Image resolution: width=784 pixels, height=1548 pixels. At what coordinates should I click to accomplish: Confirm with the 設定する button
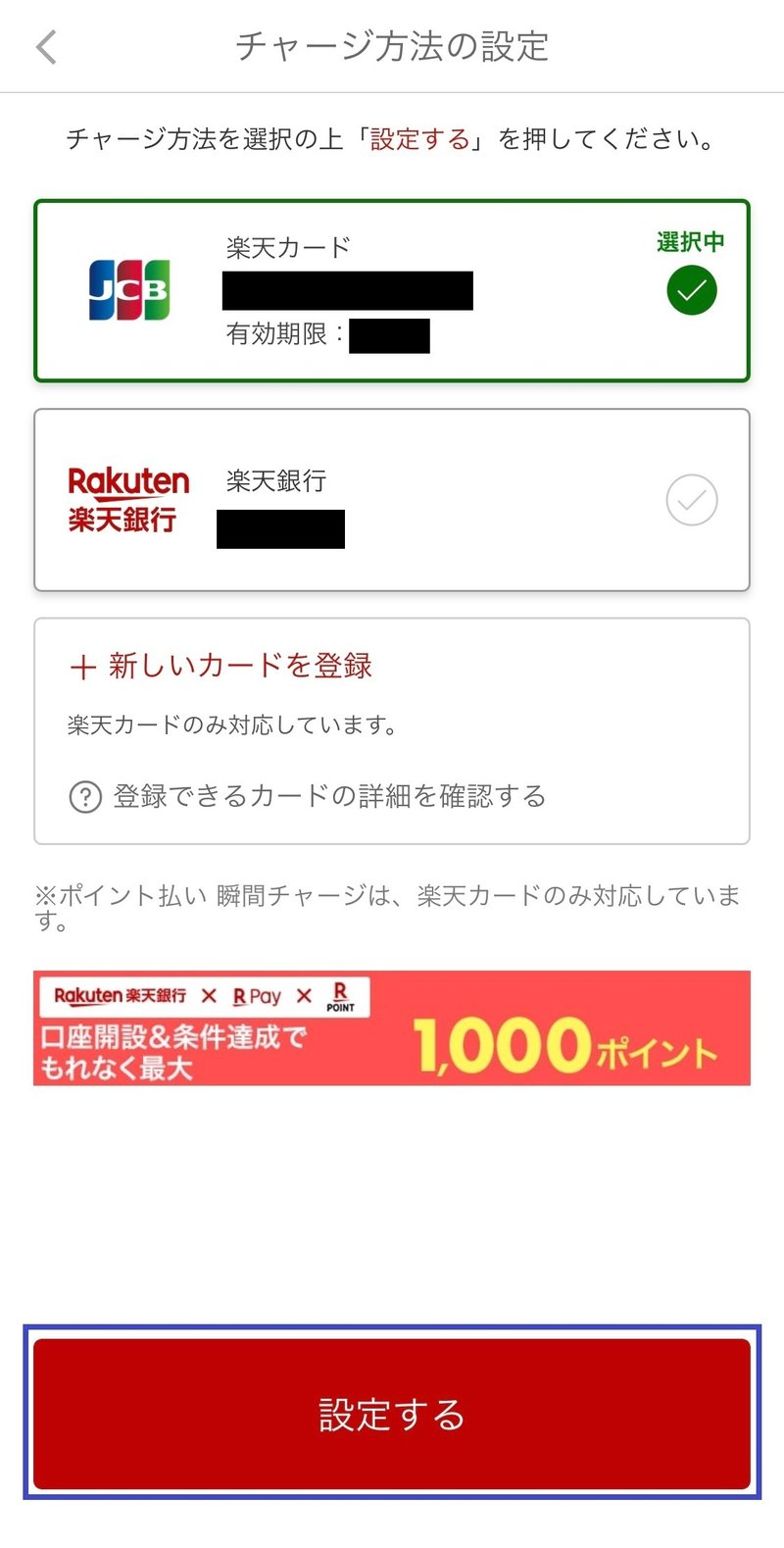(392, 1414)
